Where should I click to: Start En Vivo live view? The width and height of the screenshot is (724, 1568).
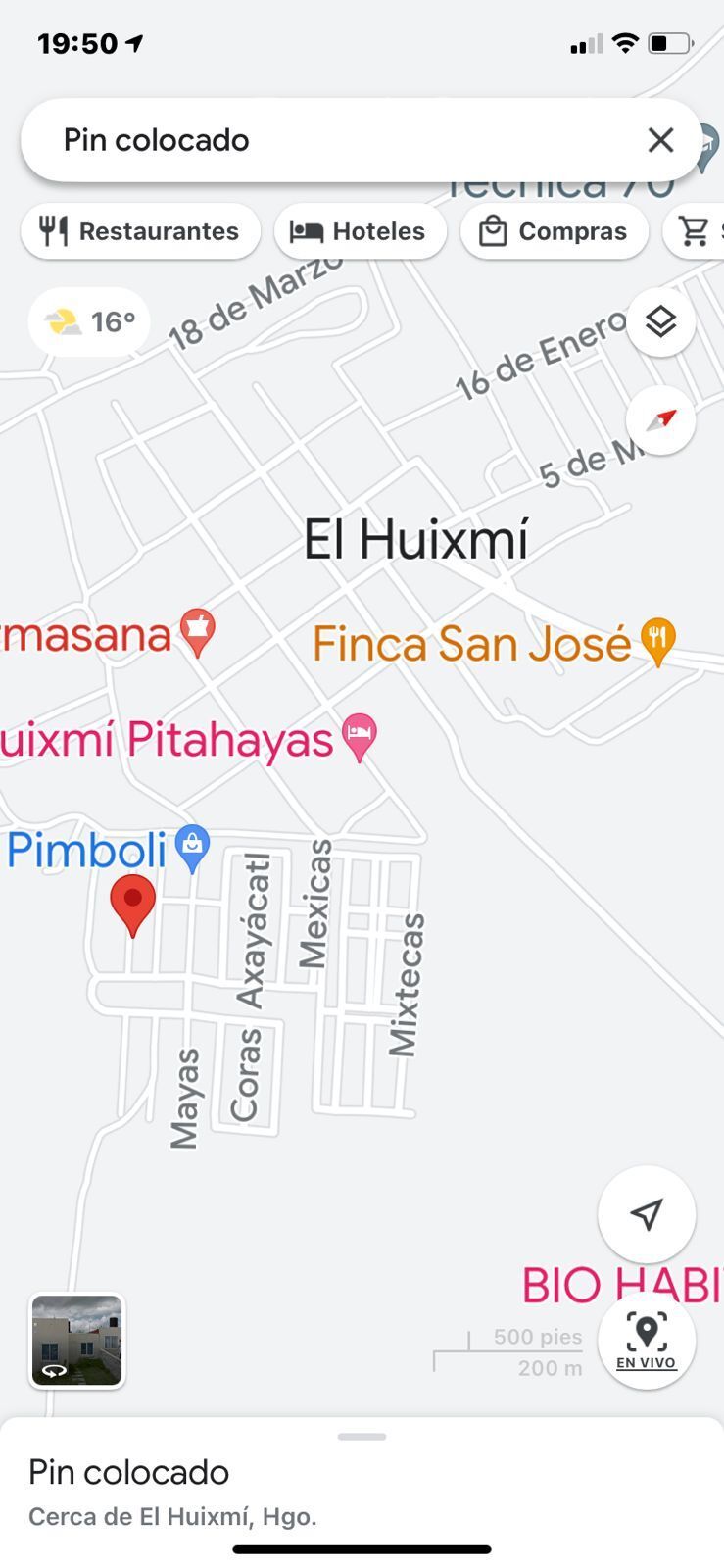(647, 1340)
